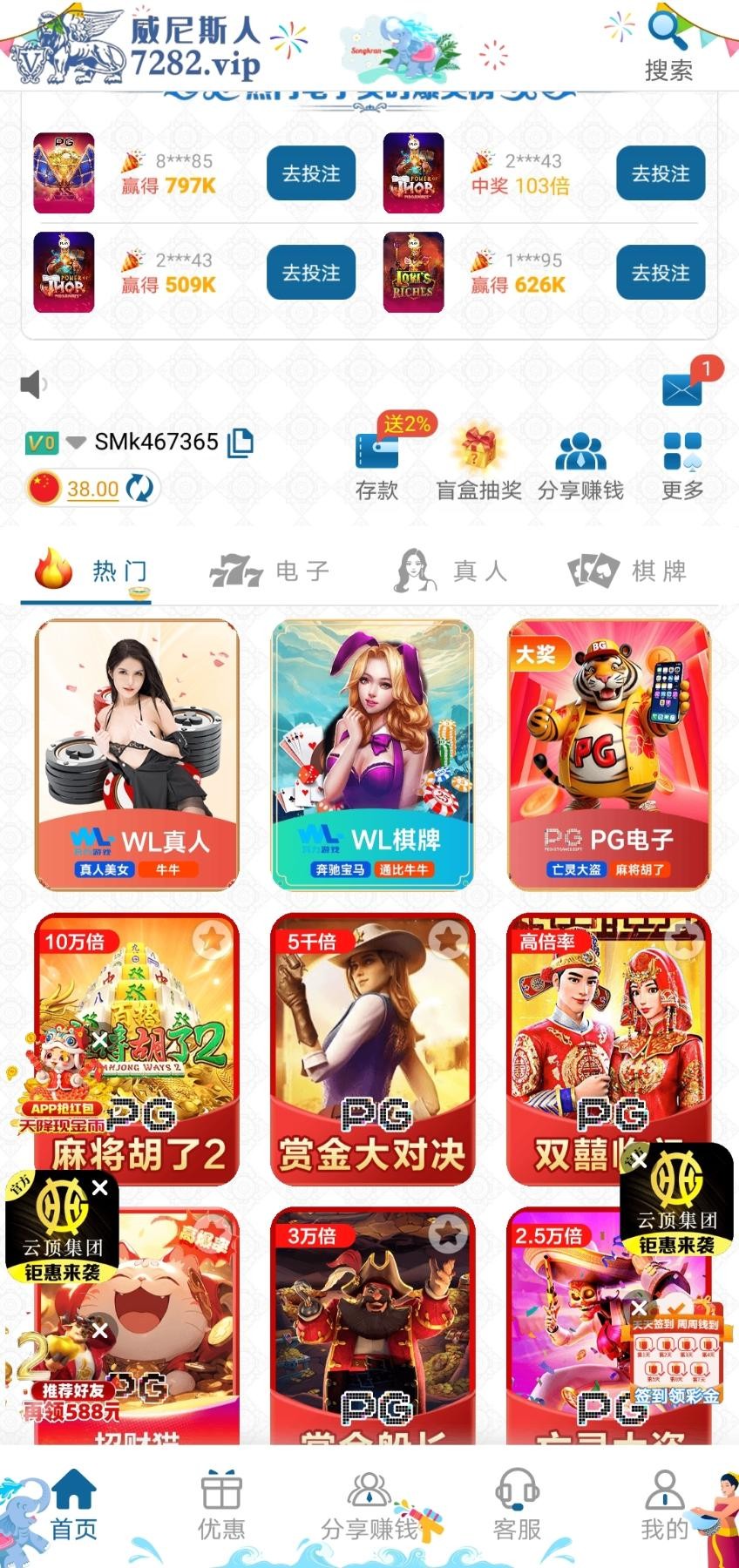Favorite the 麻将胡了2 game star

tap(212, 940)
